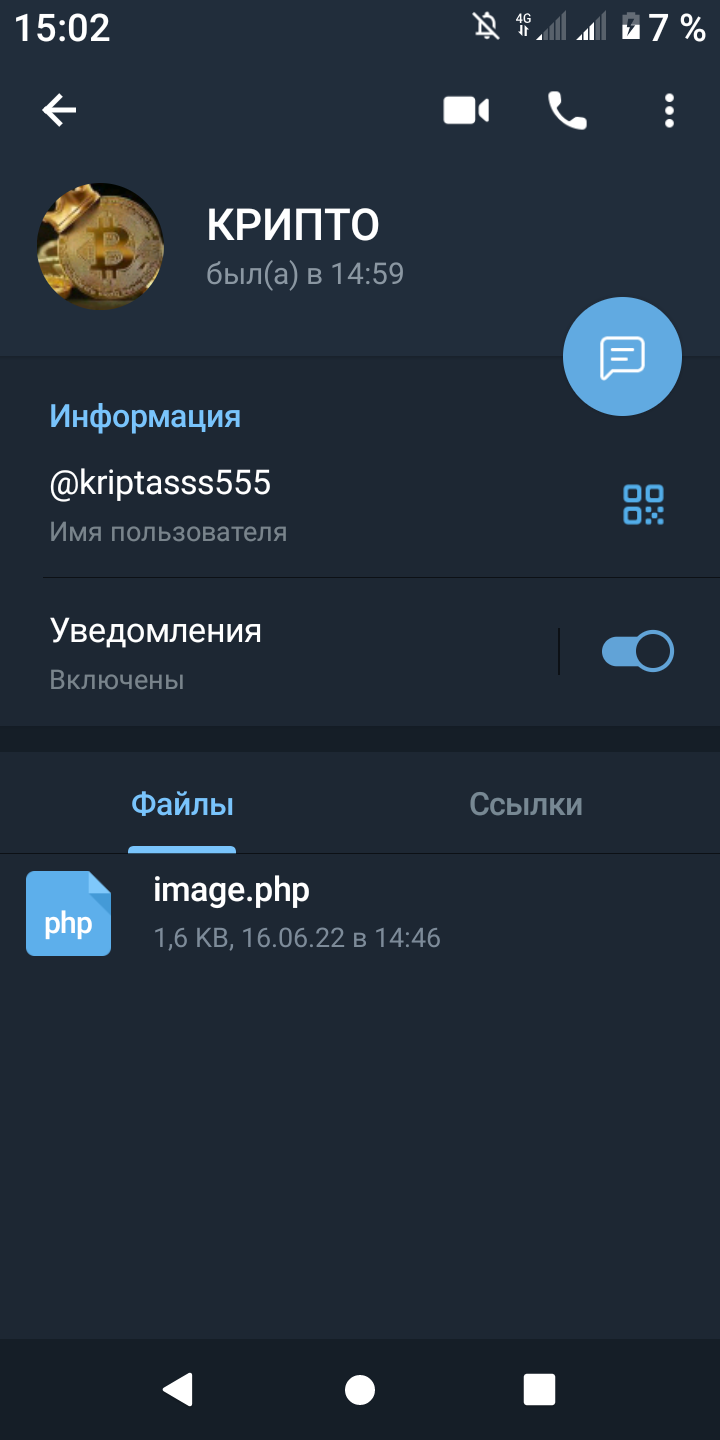Go to the system home screen

point(360,1389)
